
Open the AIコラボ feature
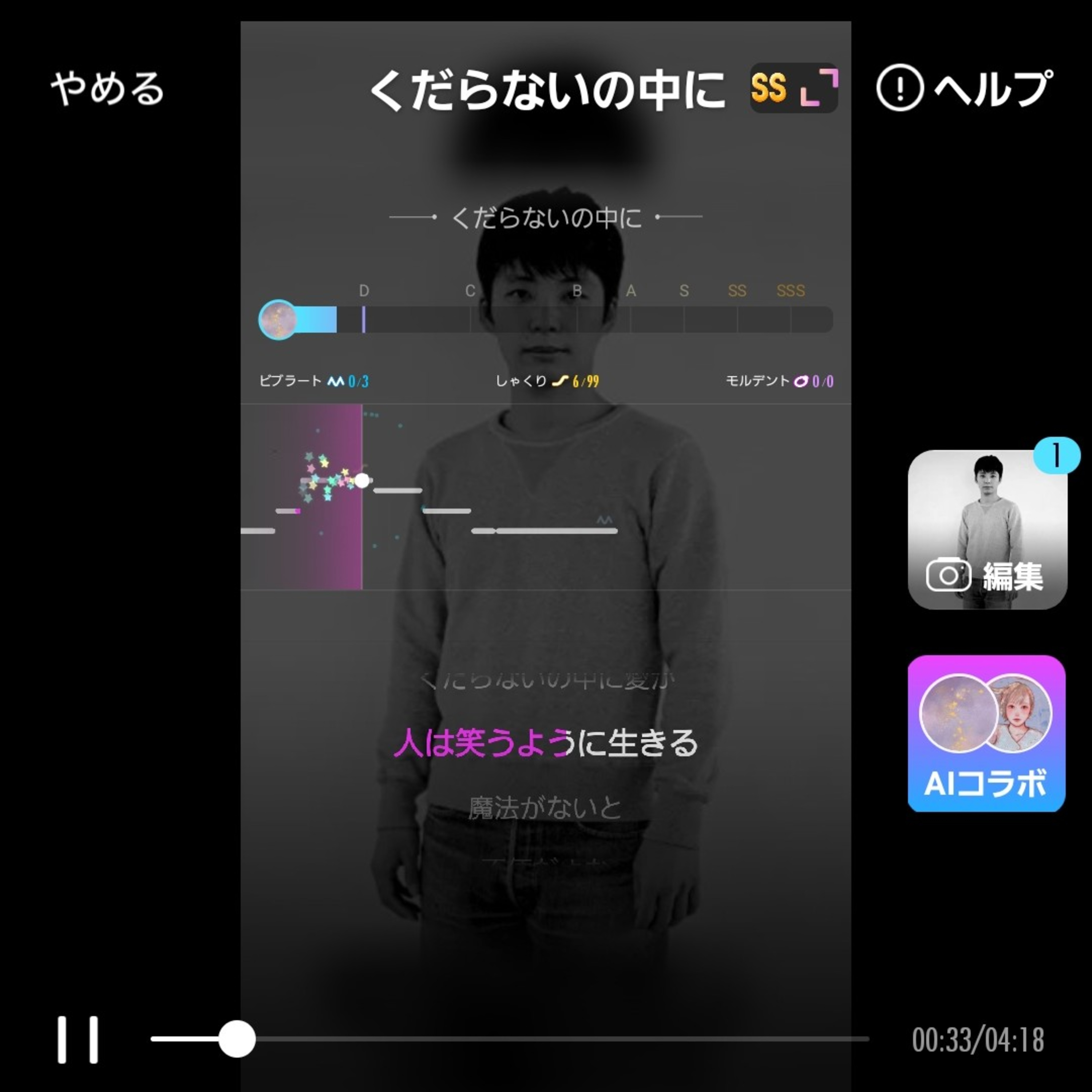coord(986,734)
